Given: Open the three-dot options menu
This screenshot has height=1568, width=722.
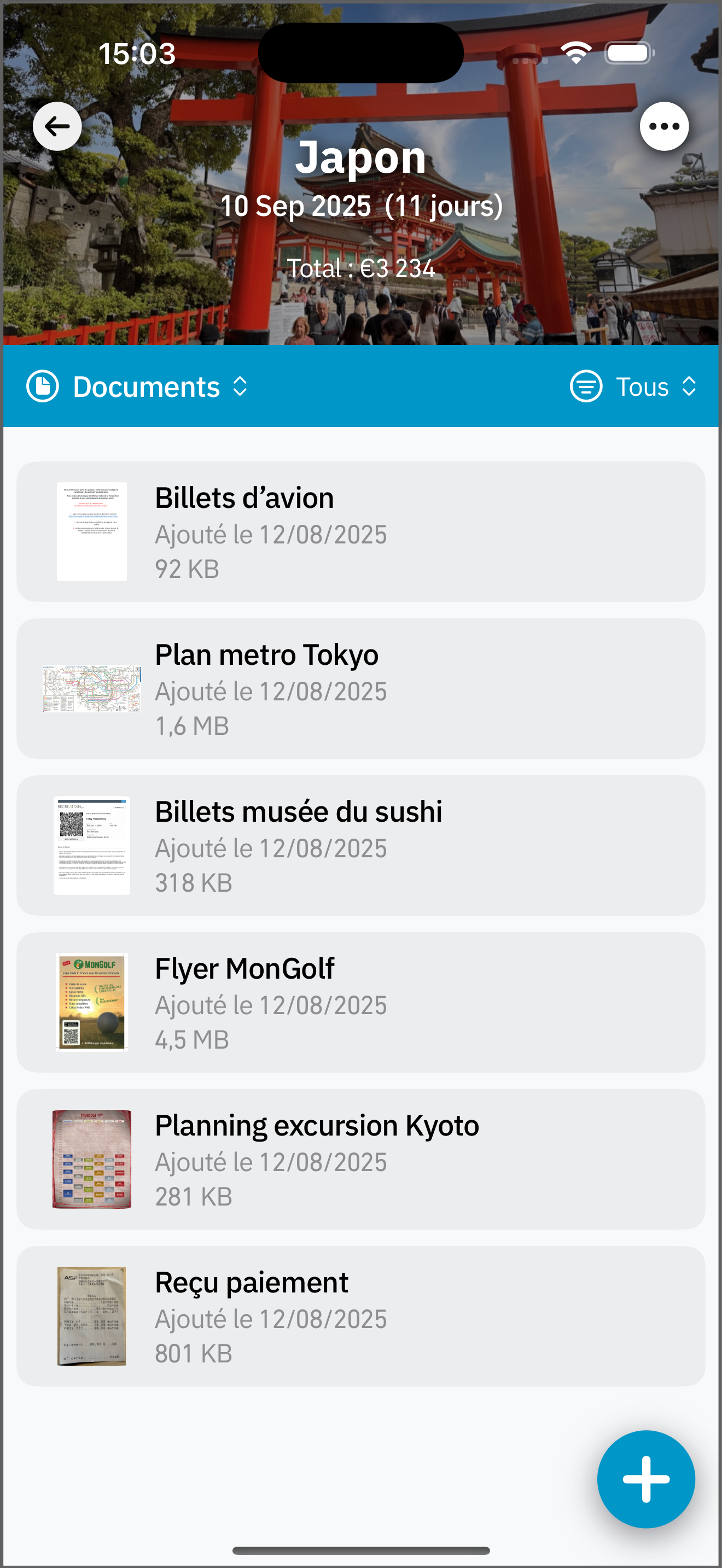Looking at the screenshot, I should pos(664,127).
